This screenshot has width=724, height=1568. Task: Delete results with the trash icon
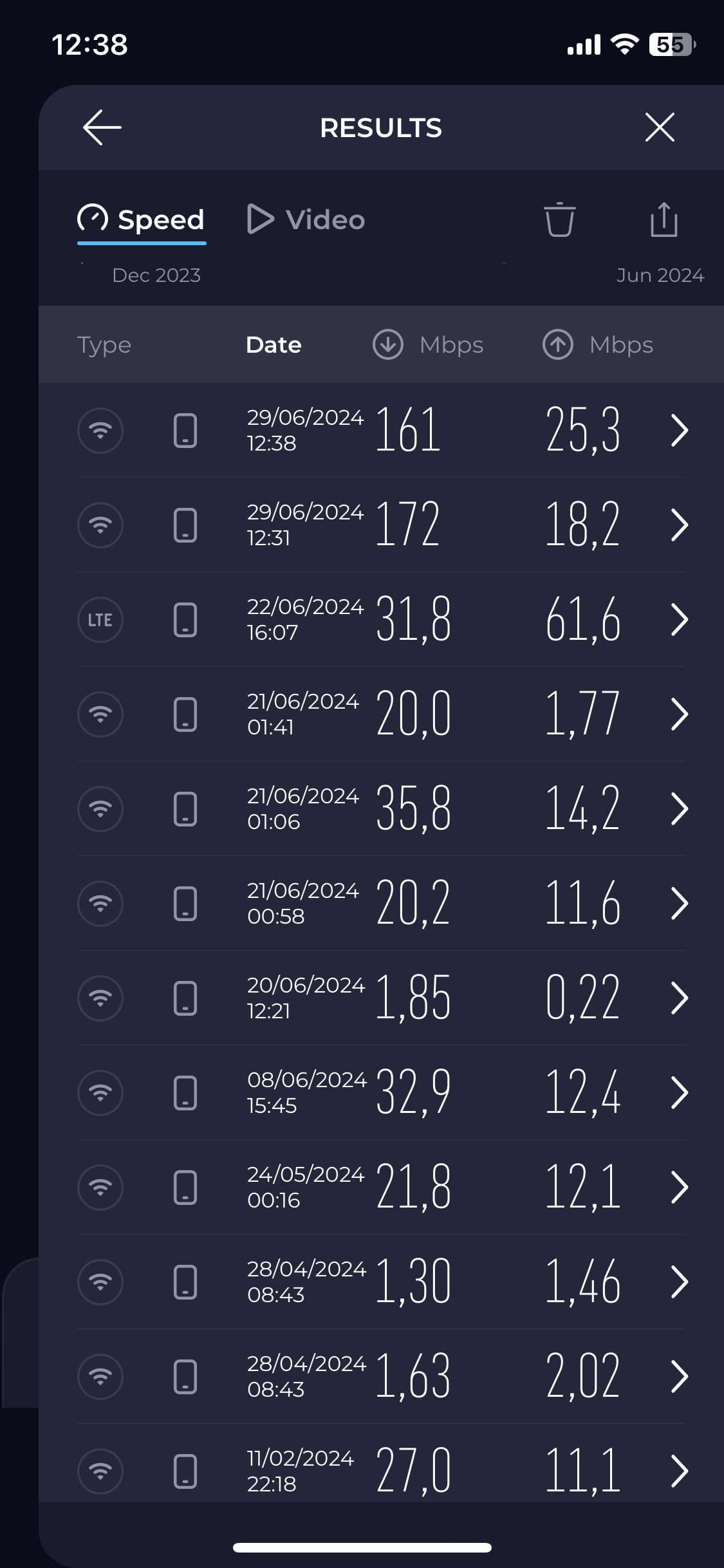(x=559, y=219)
